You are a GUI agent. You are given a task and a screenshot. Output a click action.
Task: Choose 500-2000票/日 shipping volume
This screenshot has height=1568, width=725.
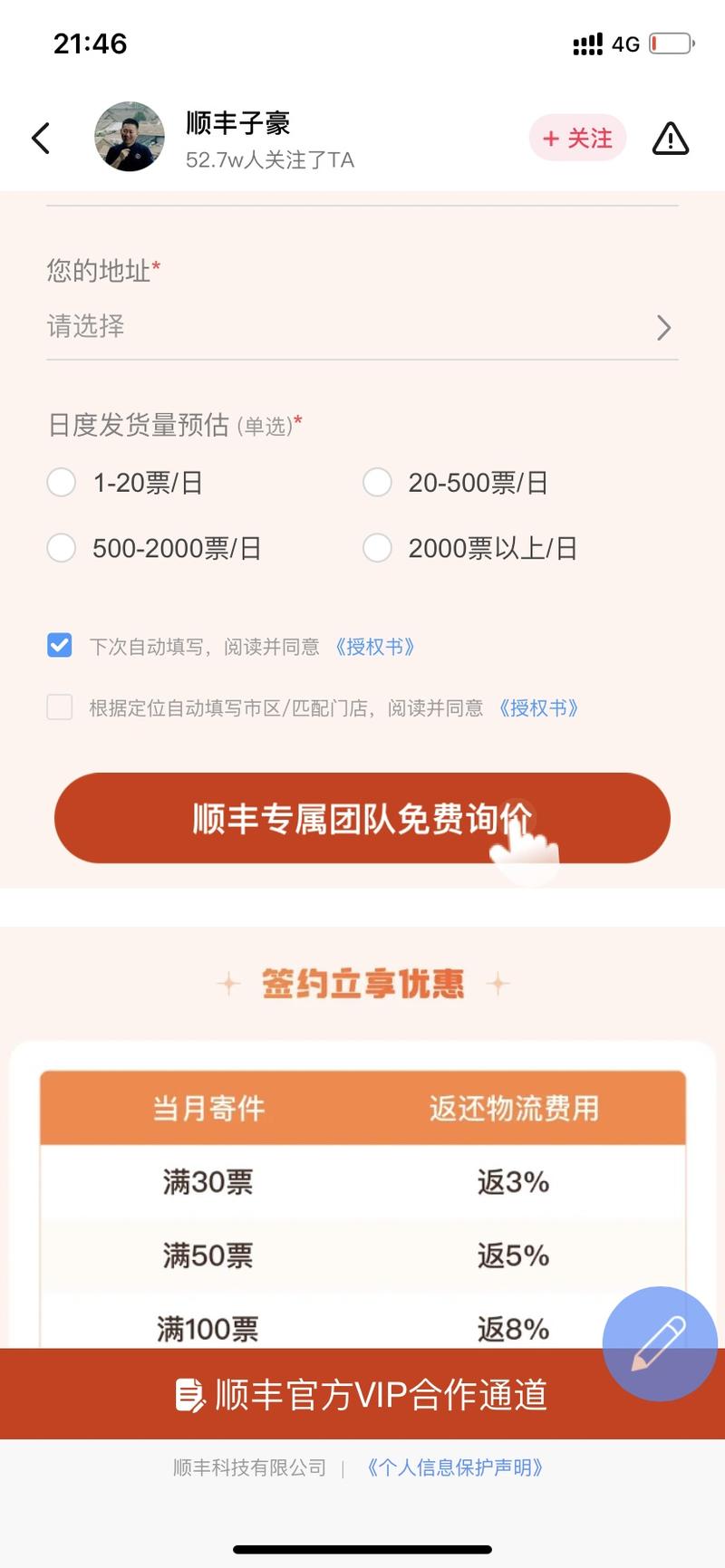pos(62,548)
